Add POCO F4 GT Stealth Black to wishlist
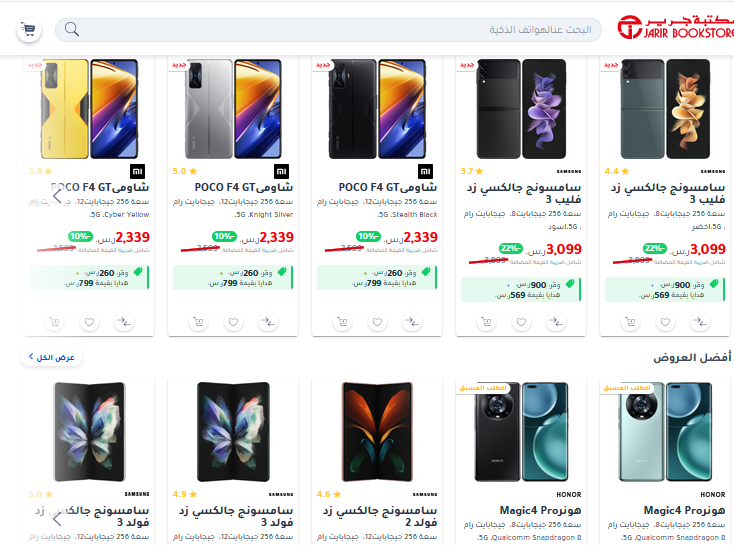This screenshot has height=545, width=734. 376,322
